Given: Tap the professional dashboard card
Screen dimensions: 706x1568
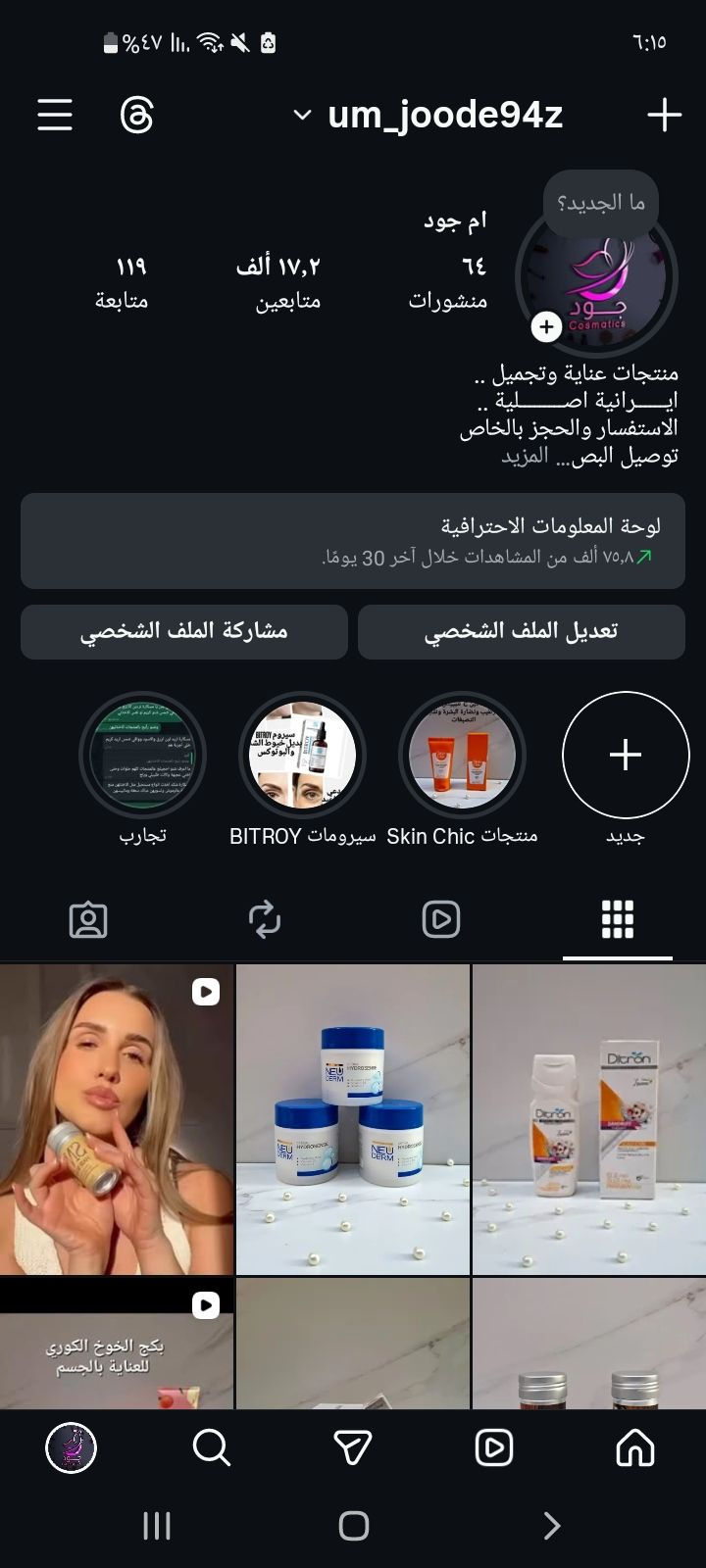Looking at the screenshot, I should [353, 541].
